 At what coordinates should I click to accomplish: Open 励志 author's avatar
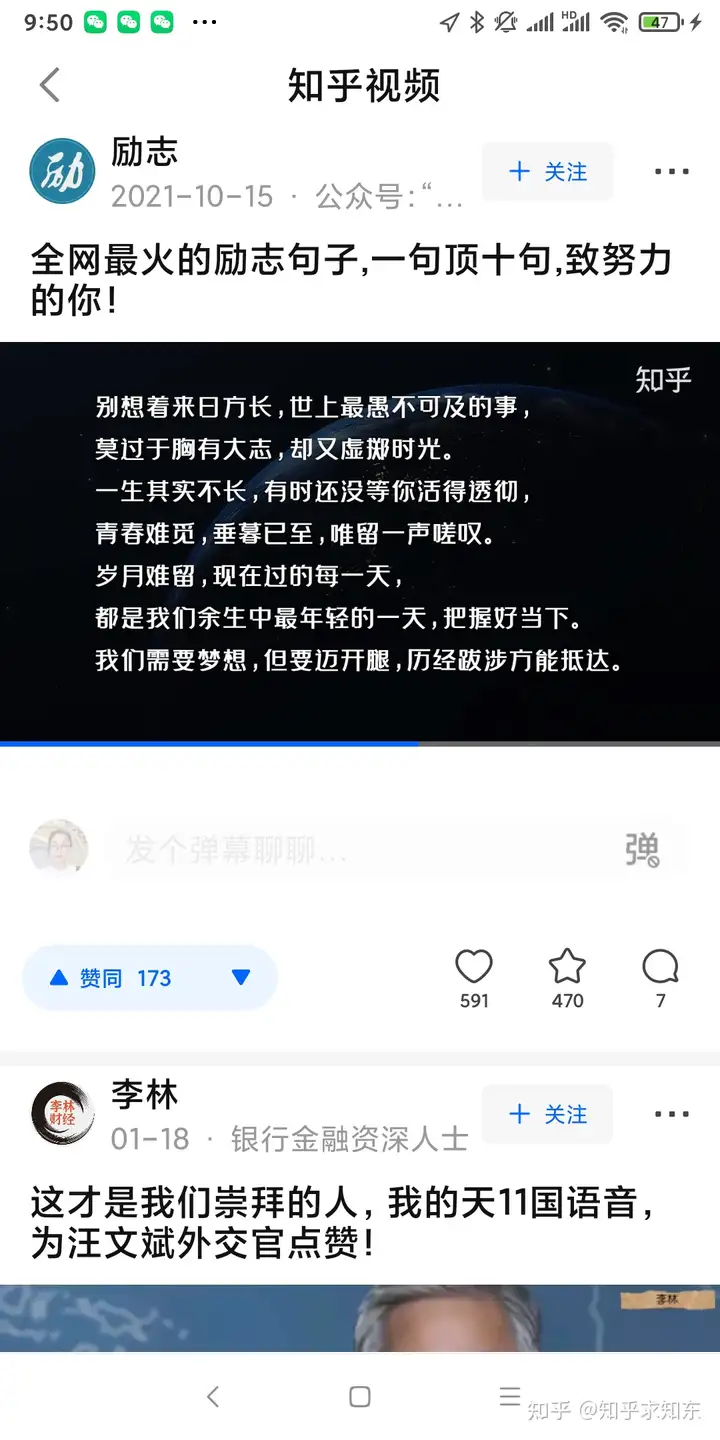point(62,171)
